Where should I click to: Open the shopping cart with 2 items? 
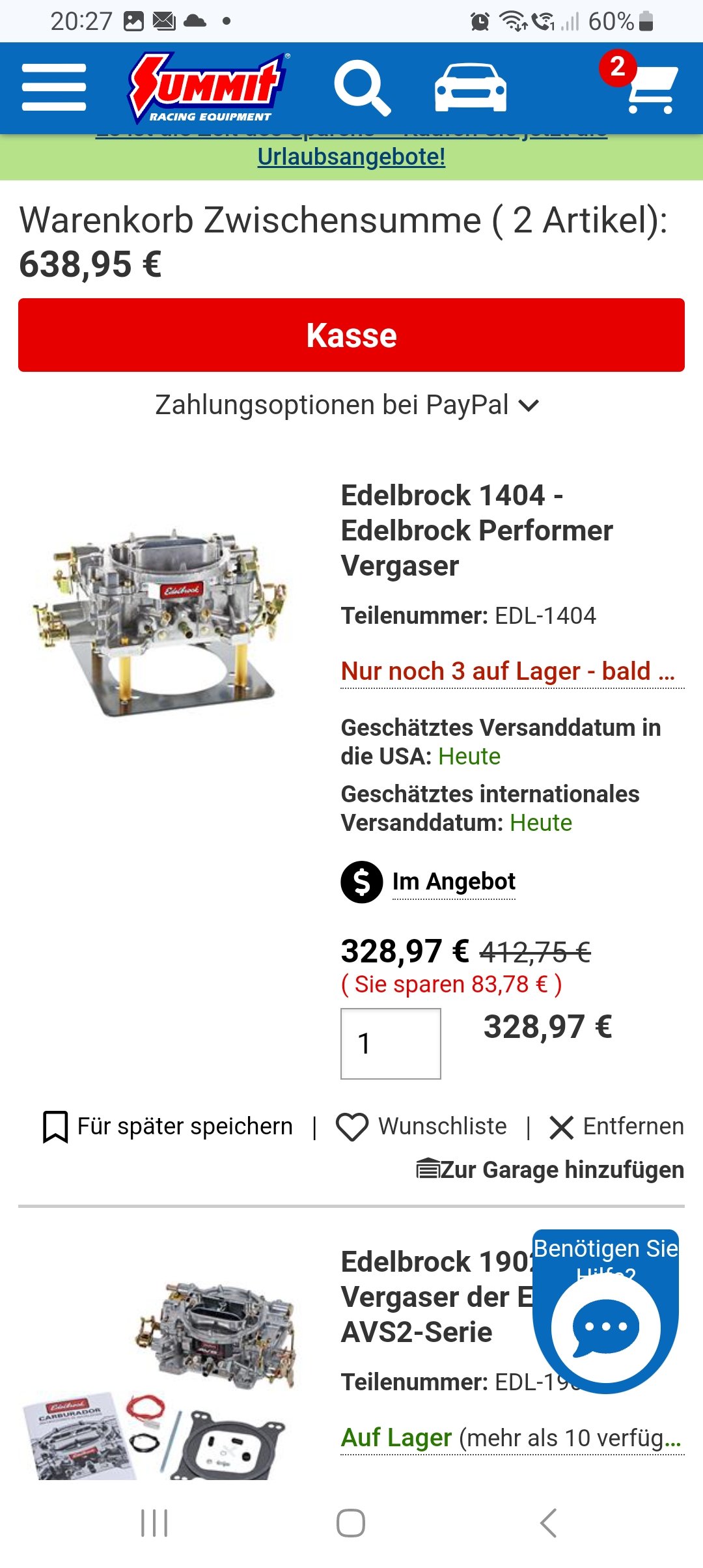click(640, 85)
